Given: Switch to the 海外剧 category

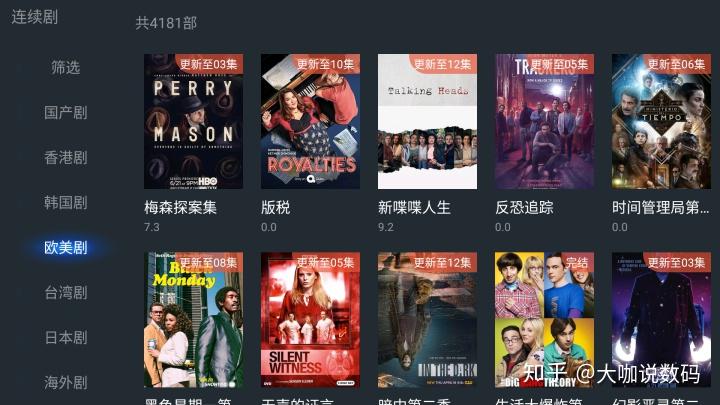Looking at the screenshot, I should click(x=66, y=382).
